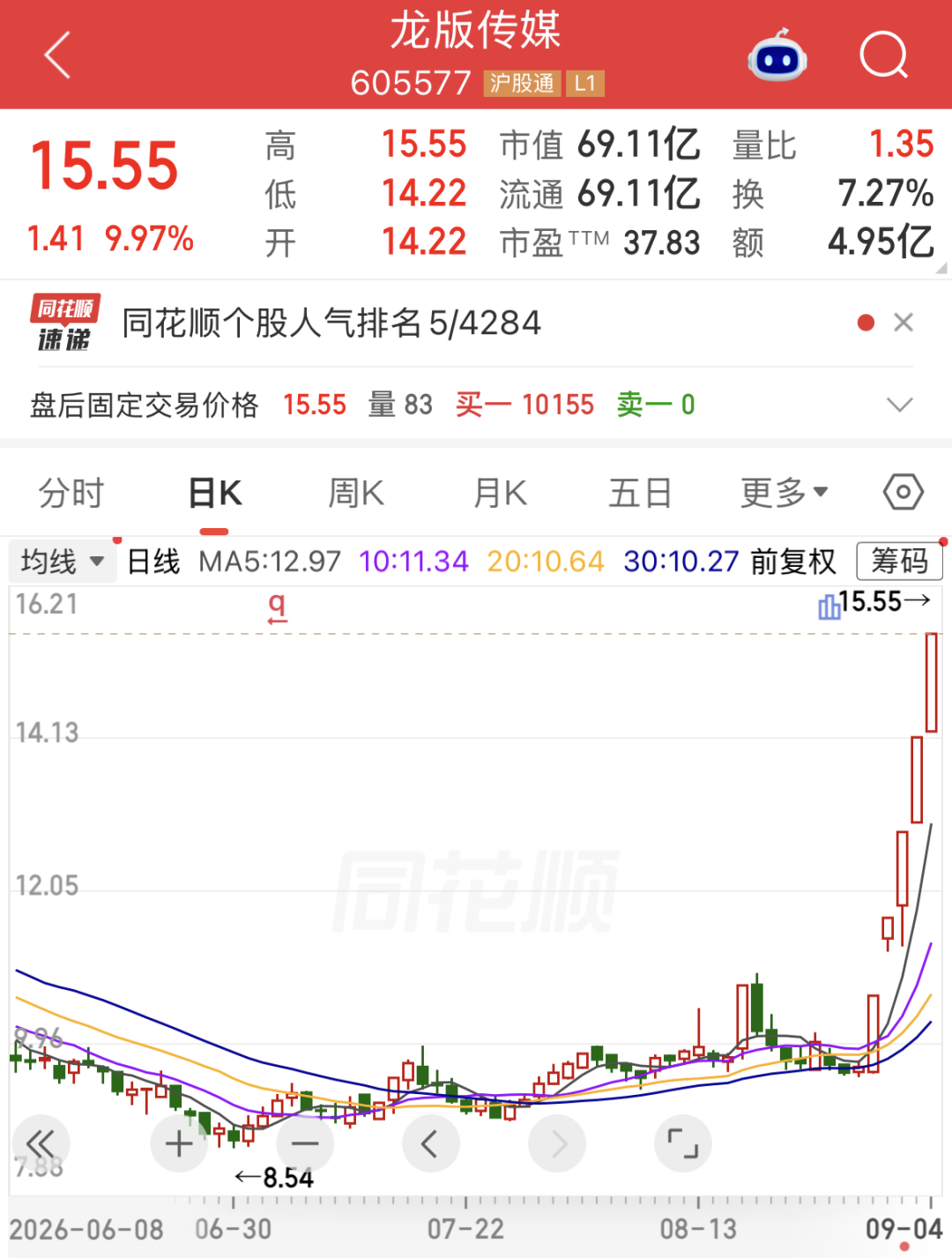Zoom in the chart with plus
The width and height of the screenshot is (952, 1258).
click(179, 1144)
